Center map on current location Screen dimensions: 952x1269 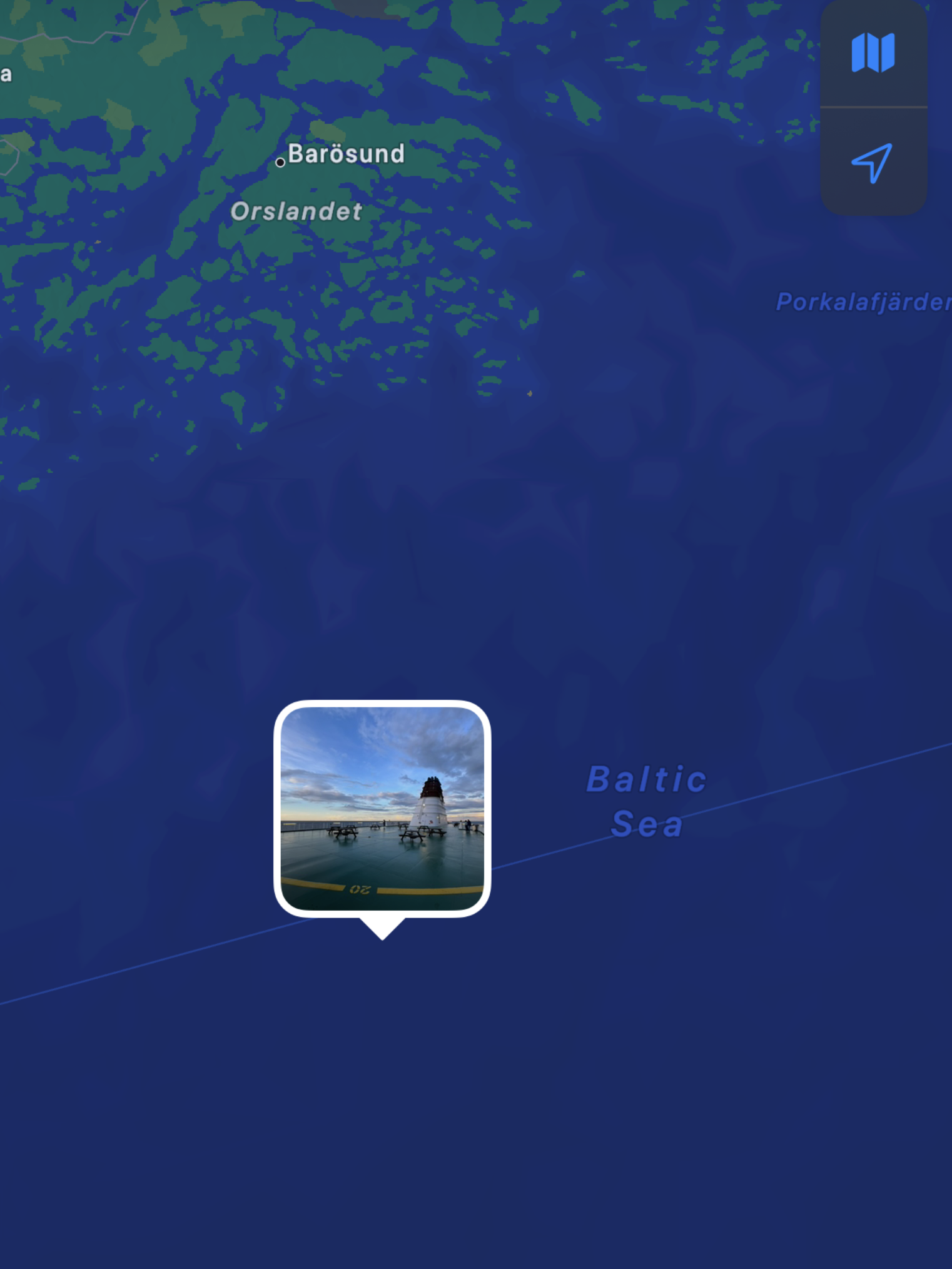(x=873, y=163)
